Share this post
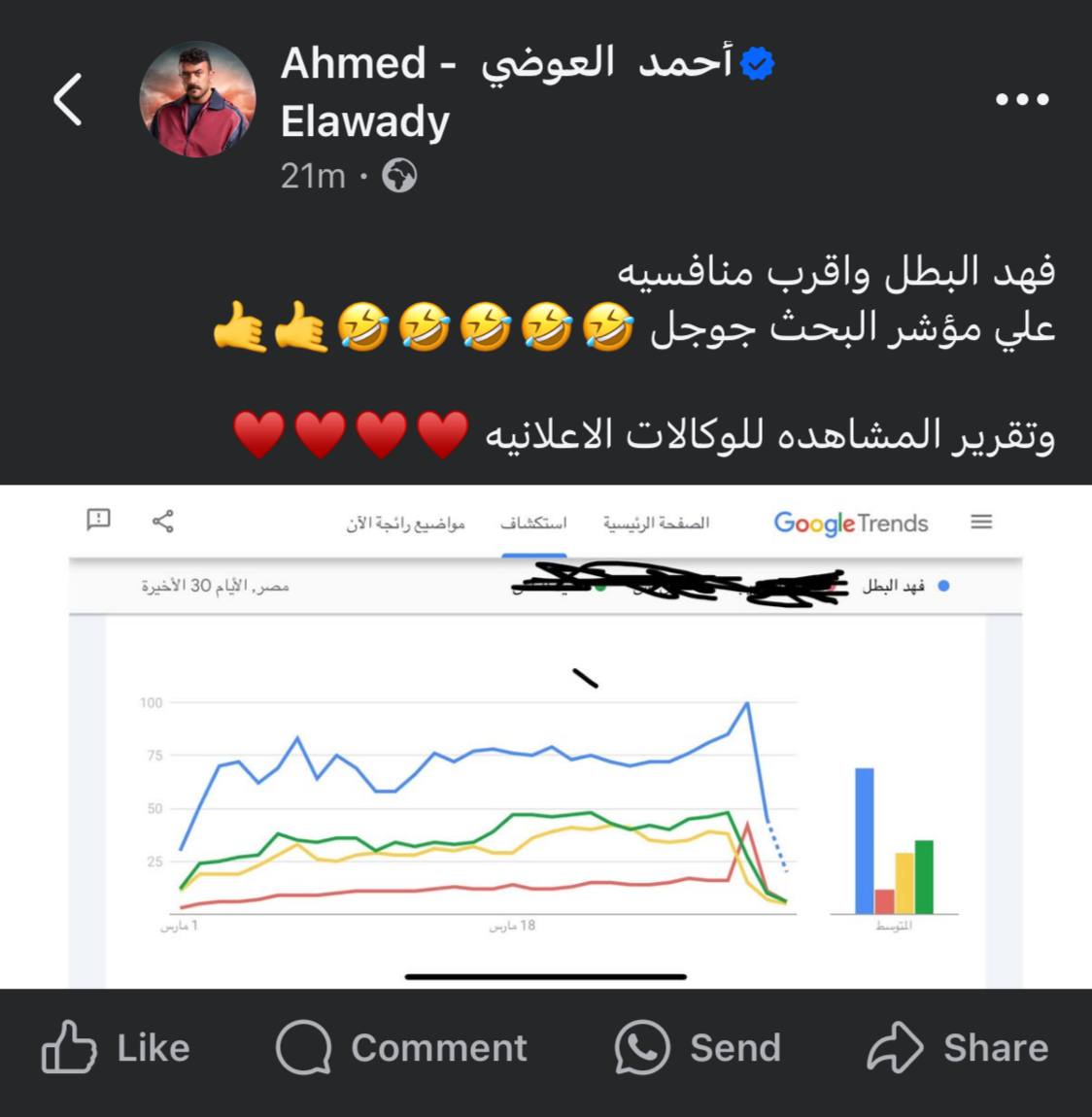The image size is (1092, 1117). (958, 1047)
